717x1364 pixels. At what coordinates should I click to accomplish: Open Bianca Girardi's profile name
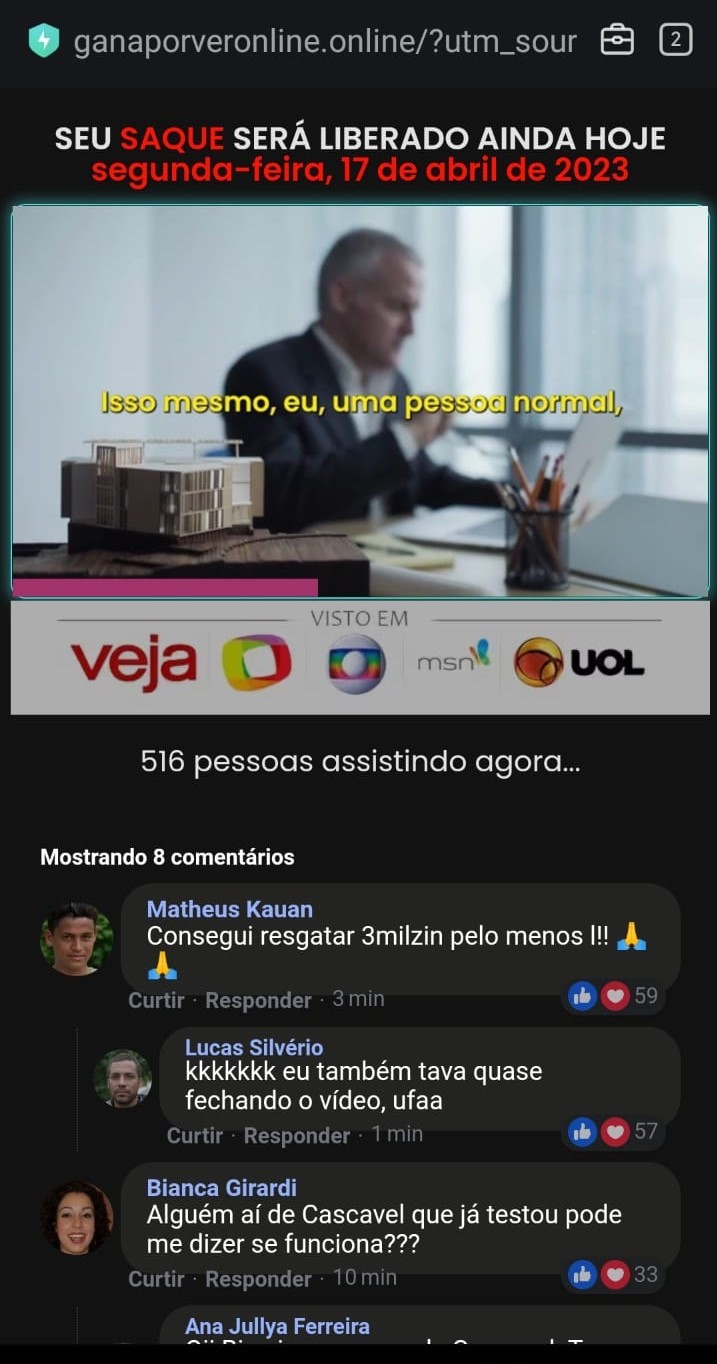pyautogui.click(x=222, y=1188)
